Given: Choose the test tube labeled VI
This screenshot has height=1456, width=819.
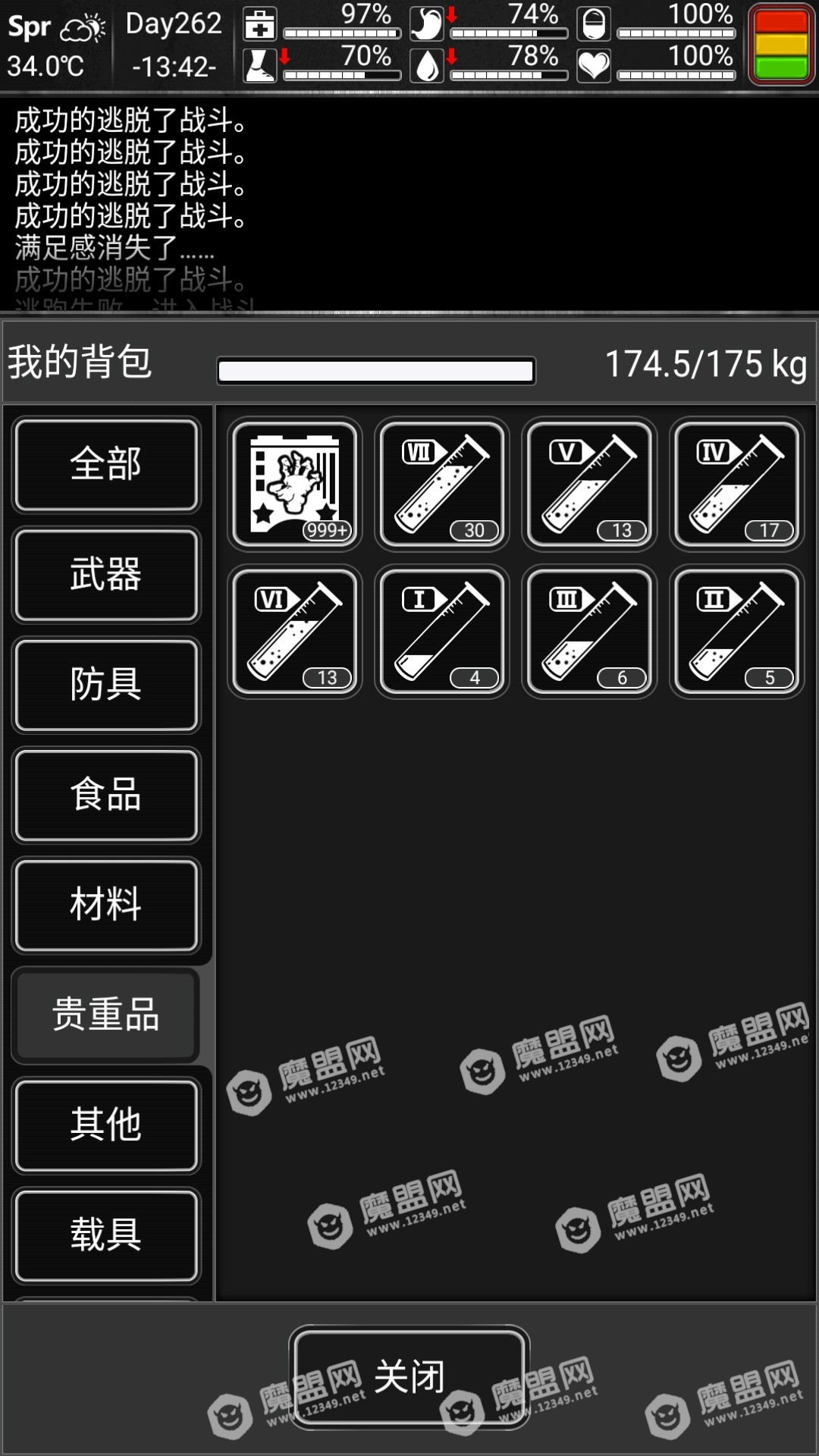Looking at the screenshot, I should (295, 632).
